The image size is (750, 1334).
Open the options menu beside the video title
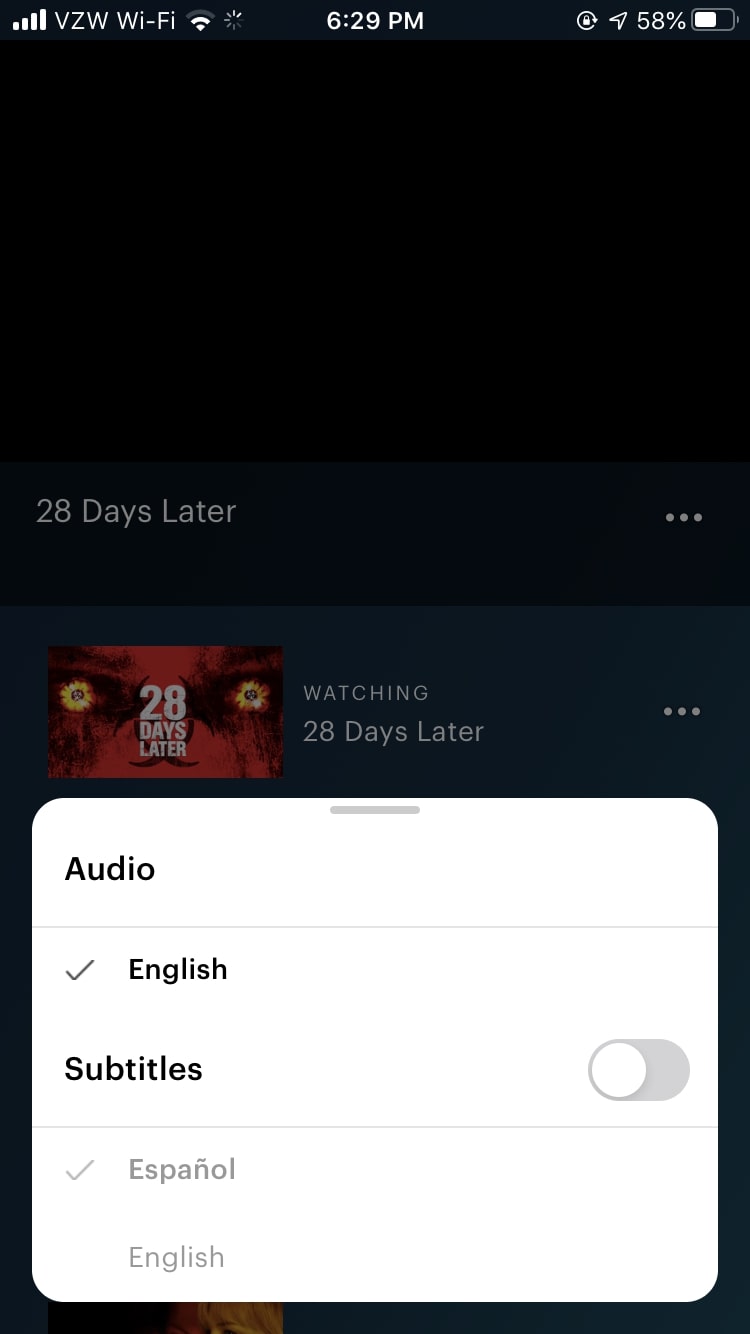pos(684,518)
